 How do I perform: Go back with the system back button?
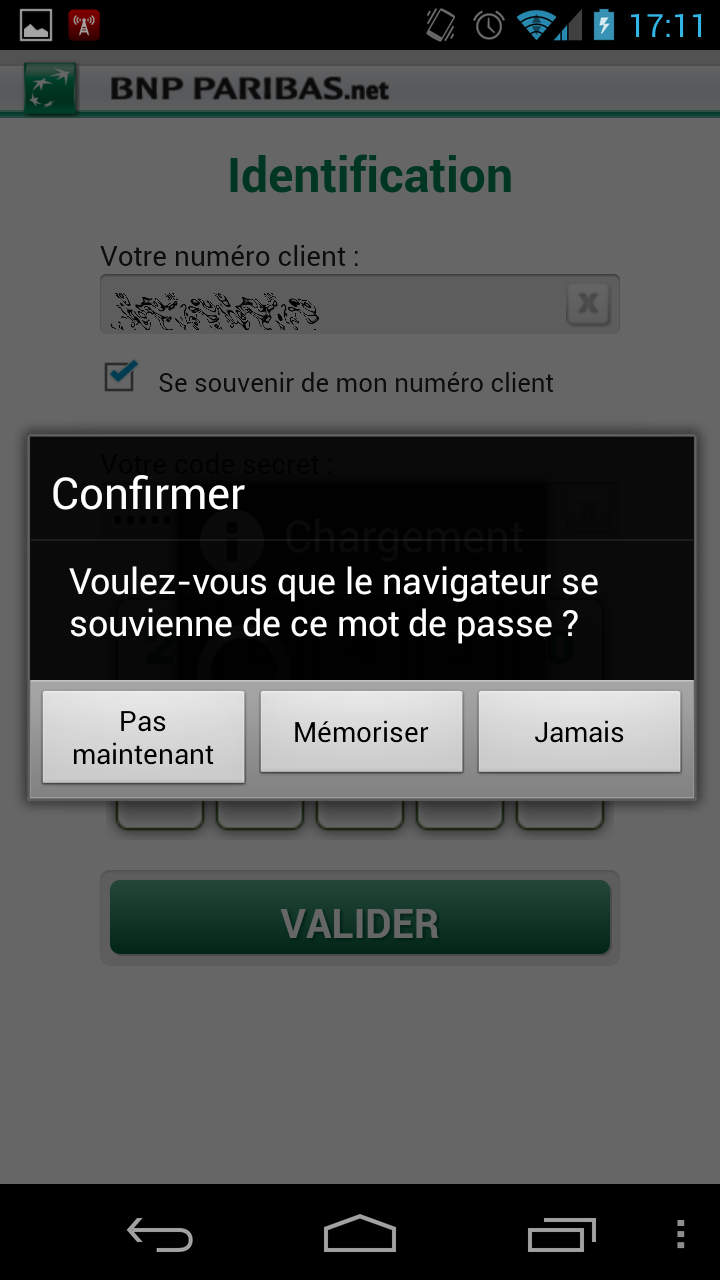tap(160, 1234)
